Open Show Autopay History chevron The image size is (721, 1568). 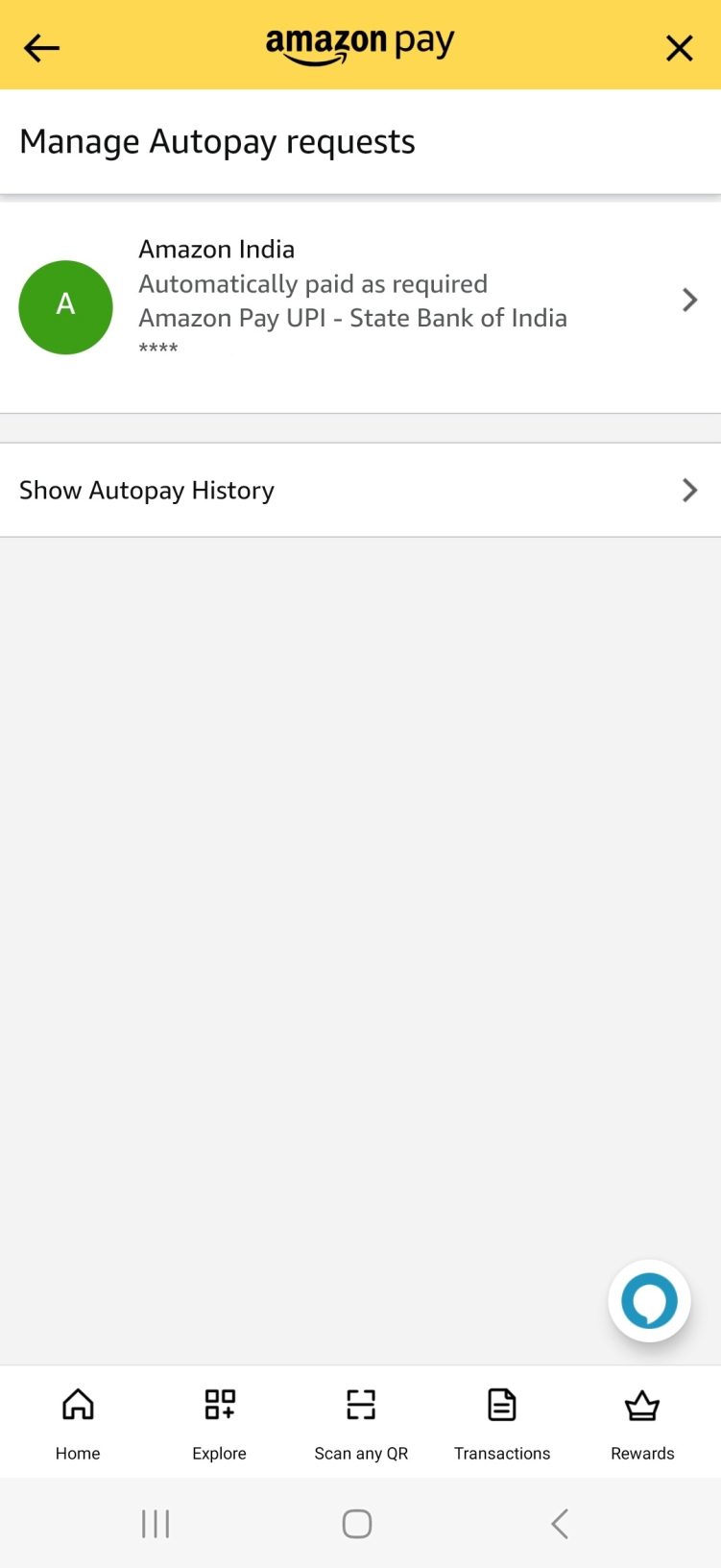point(689,490)
